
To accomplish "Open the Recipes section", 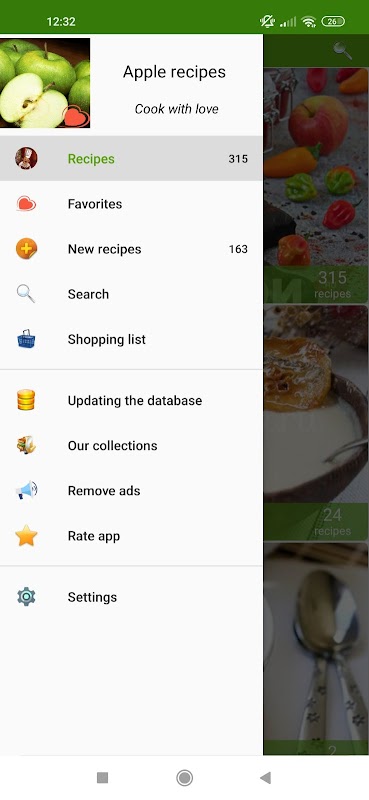I will [131, 159].
